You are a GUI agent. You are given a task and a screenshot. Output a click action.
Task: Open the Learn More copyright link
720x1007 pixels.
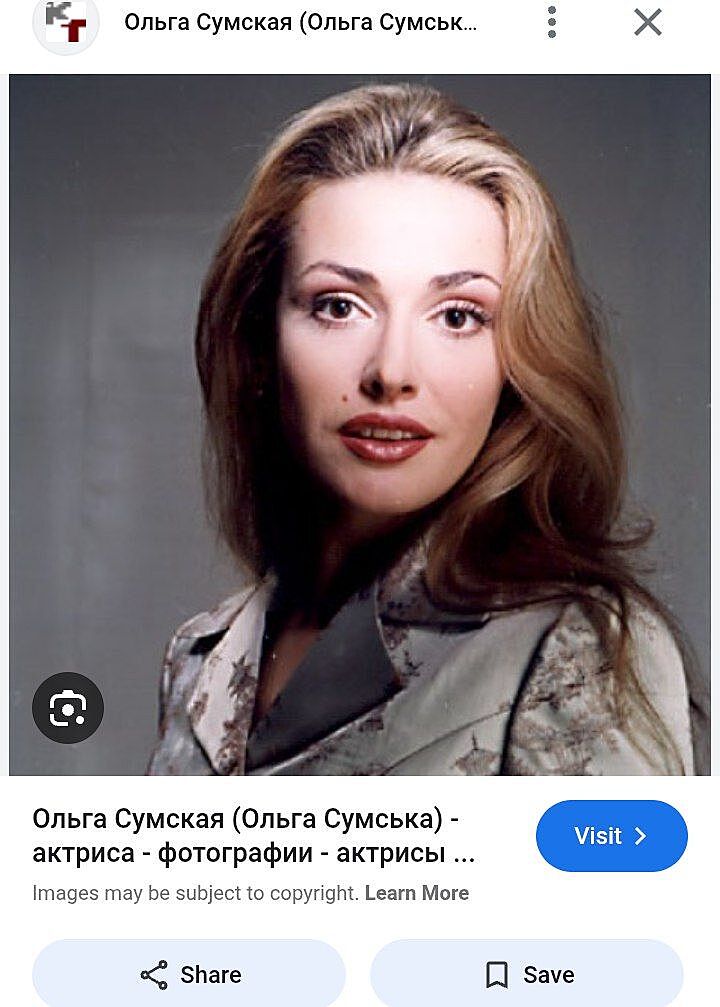[x=416, y=893]
